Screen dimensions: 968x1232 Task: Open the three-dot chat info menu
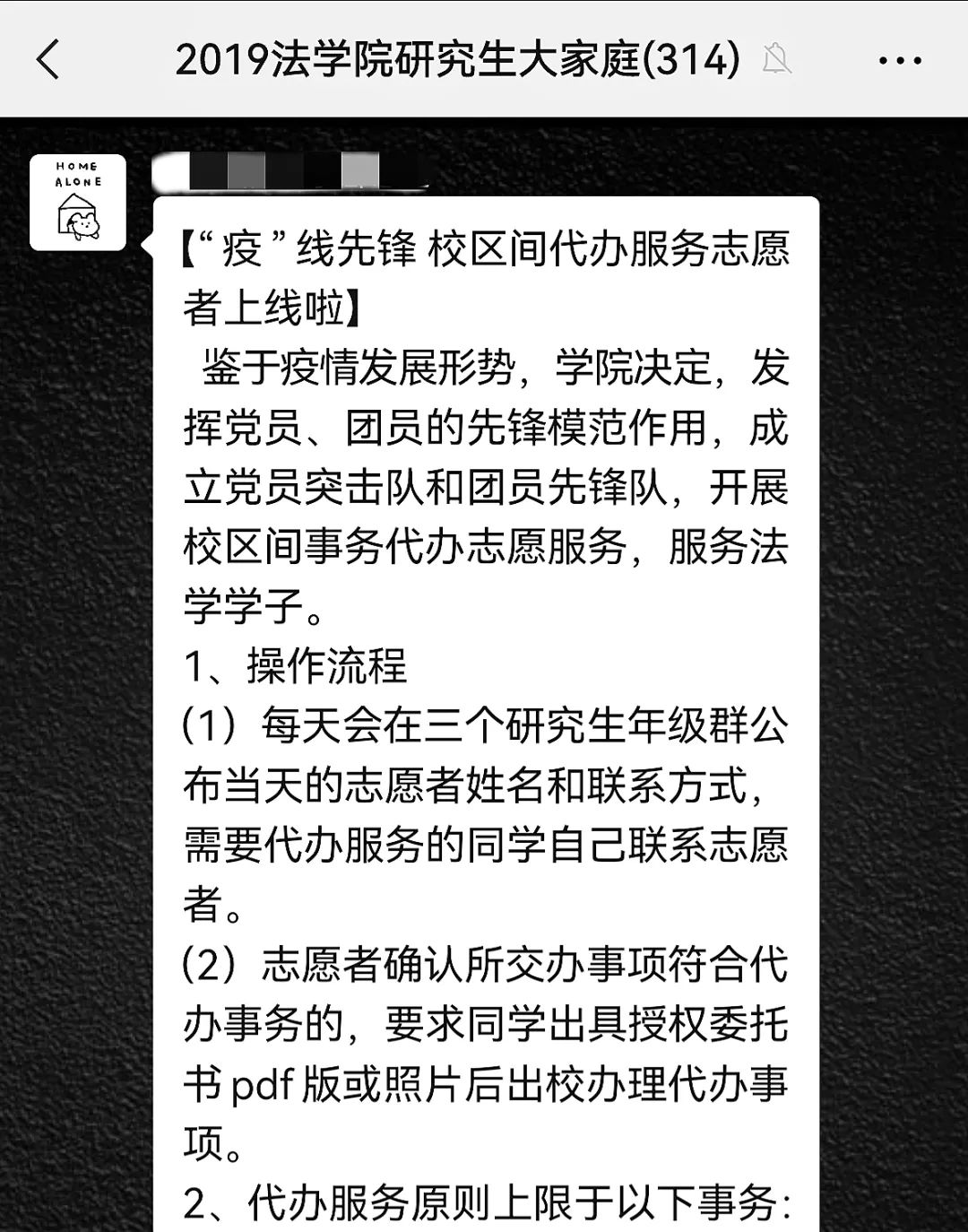click(x=899, y=61)
